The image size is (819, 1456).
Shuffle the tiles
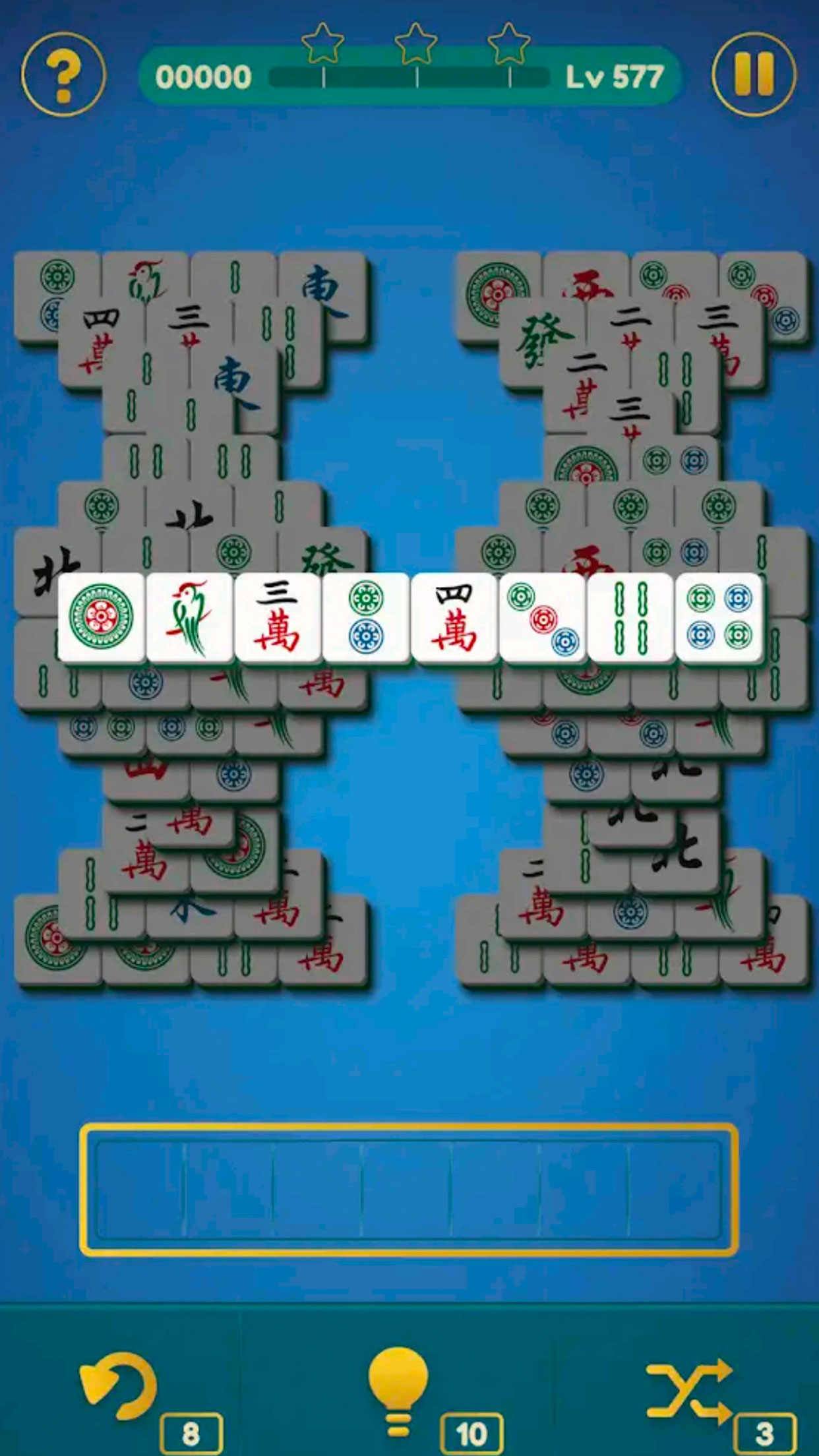click(x=689, y=1389)
